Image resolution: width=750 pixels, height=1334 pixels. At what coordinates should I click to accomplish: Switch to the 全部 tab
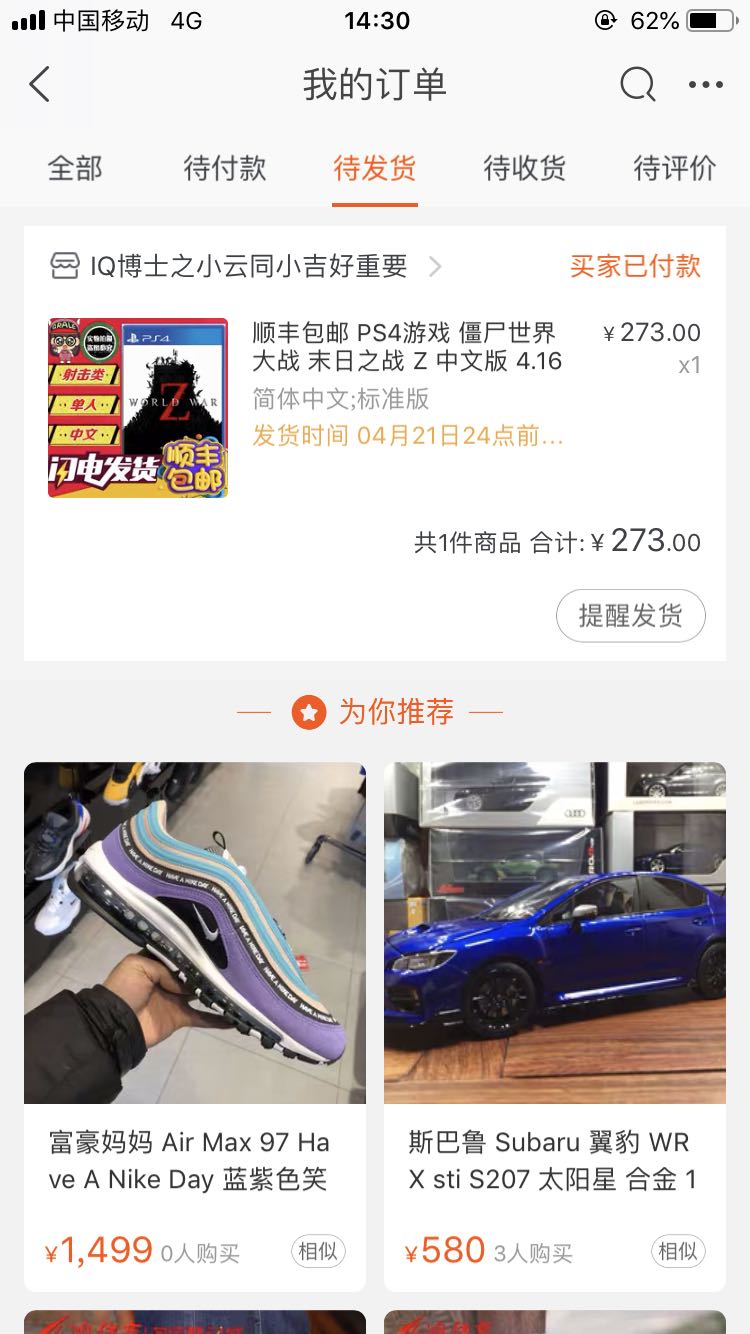[x=75, y=168]
